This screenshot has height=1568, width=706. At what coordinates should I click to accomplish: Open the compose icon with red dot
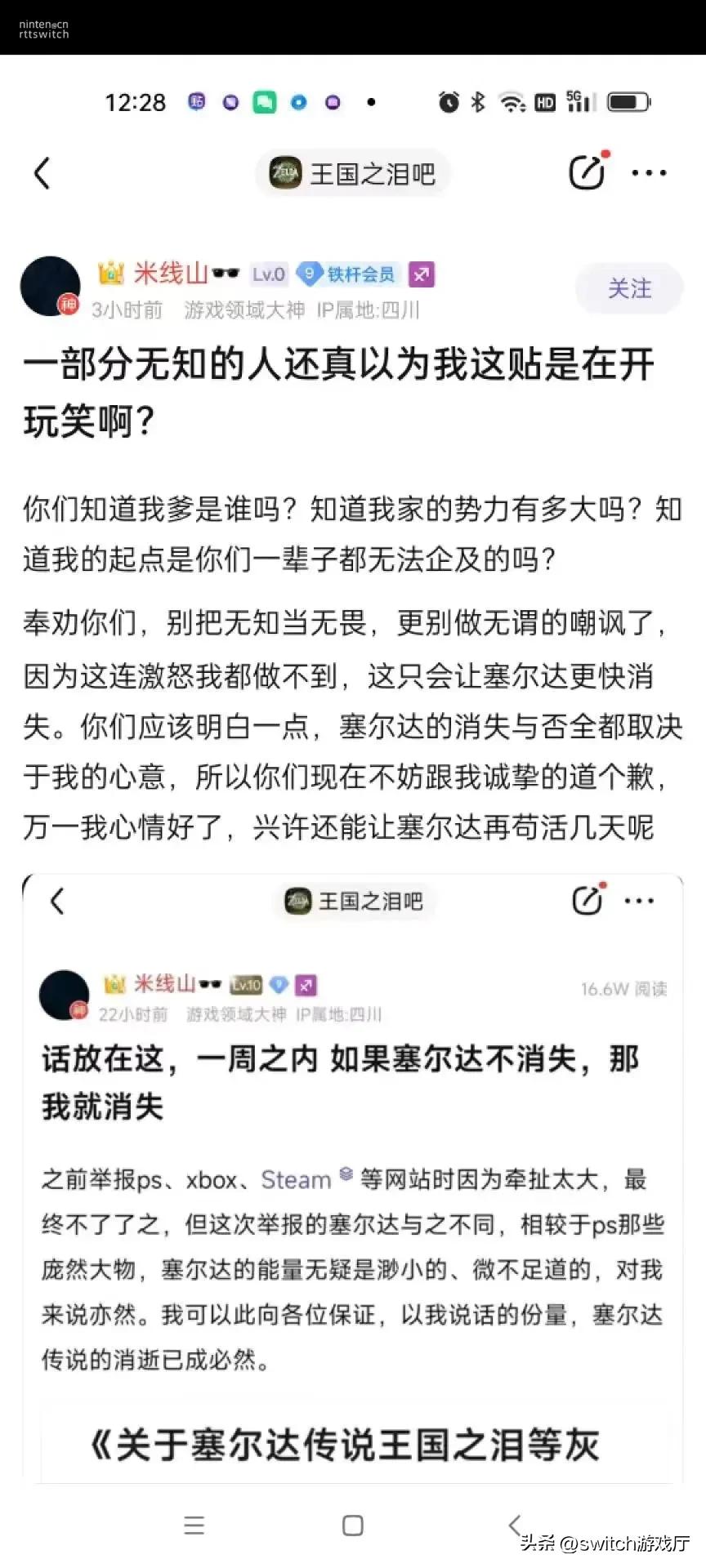587,173
